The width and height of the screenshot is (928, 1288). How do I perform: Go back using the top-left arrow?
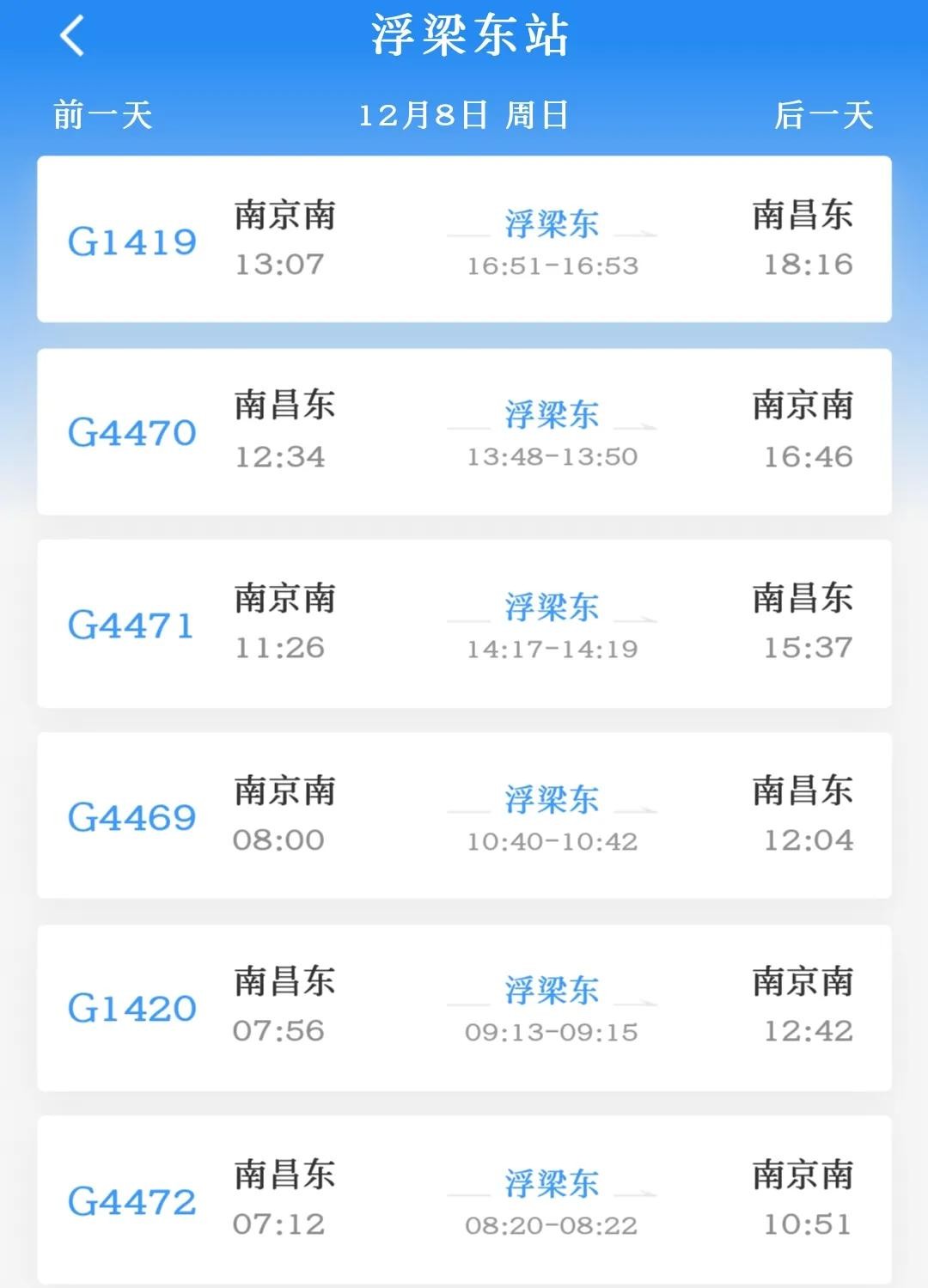73,37
